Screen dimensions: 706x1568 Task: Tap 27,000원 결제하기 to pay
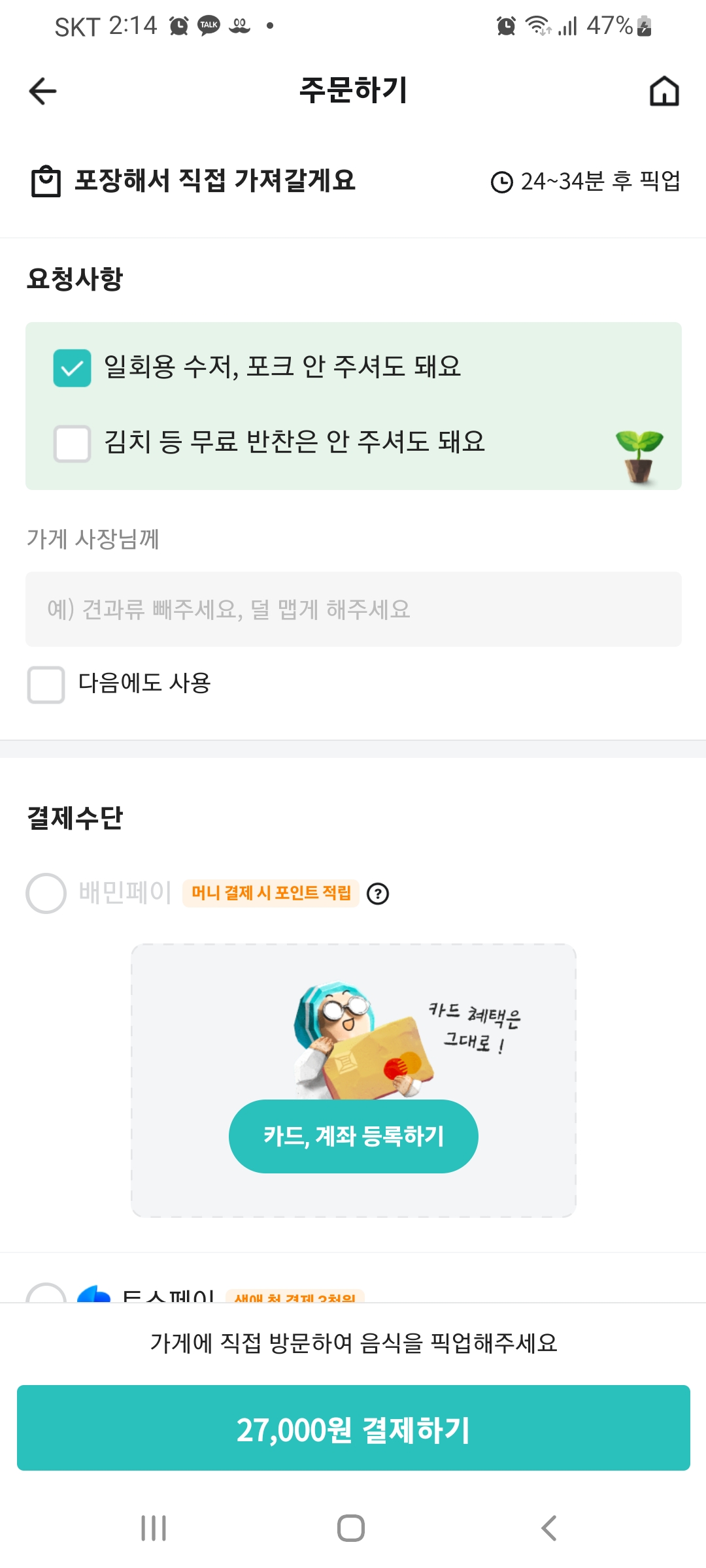click(353, 1428)
